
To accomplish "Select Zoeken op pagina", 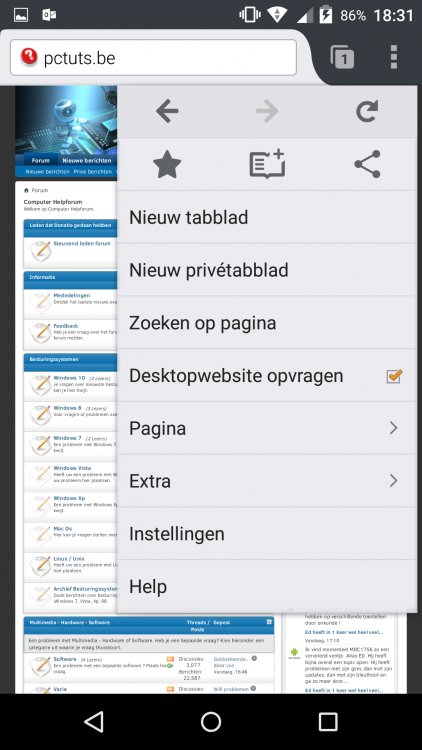I will tap(267, 322).
